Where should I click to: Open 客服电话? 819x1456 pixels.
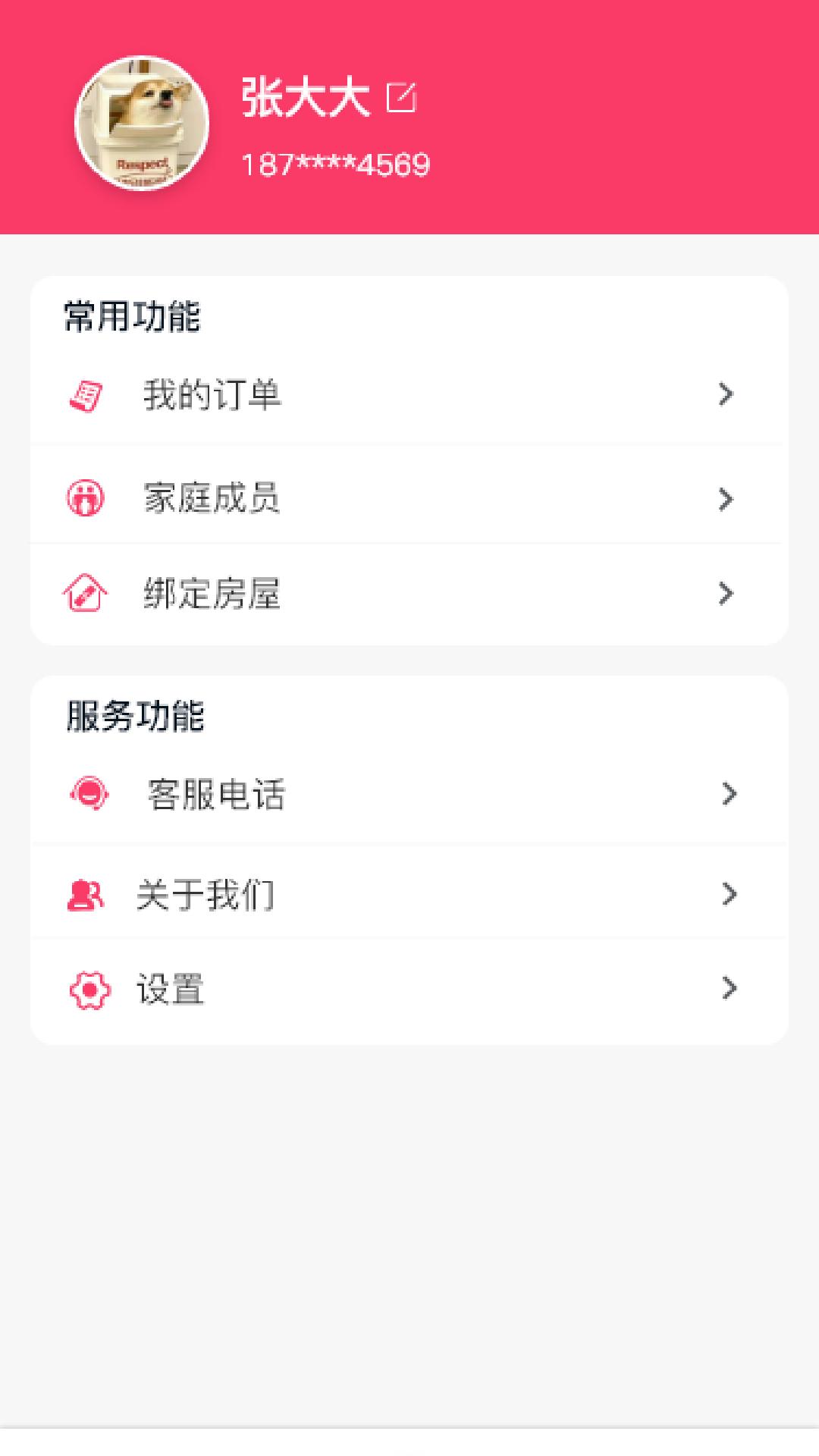coord(409,794)
